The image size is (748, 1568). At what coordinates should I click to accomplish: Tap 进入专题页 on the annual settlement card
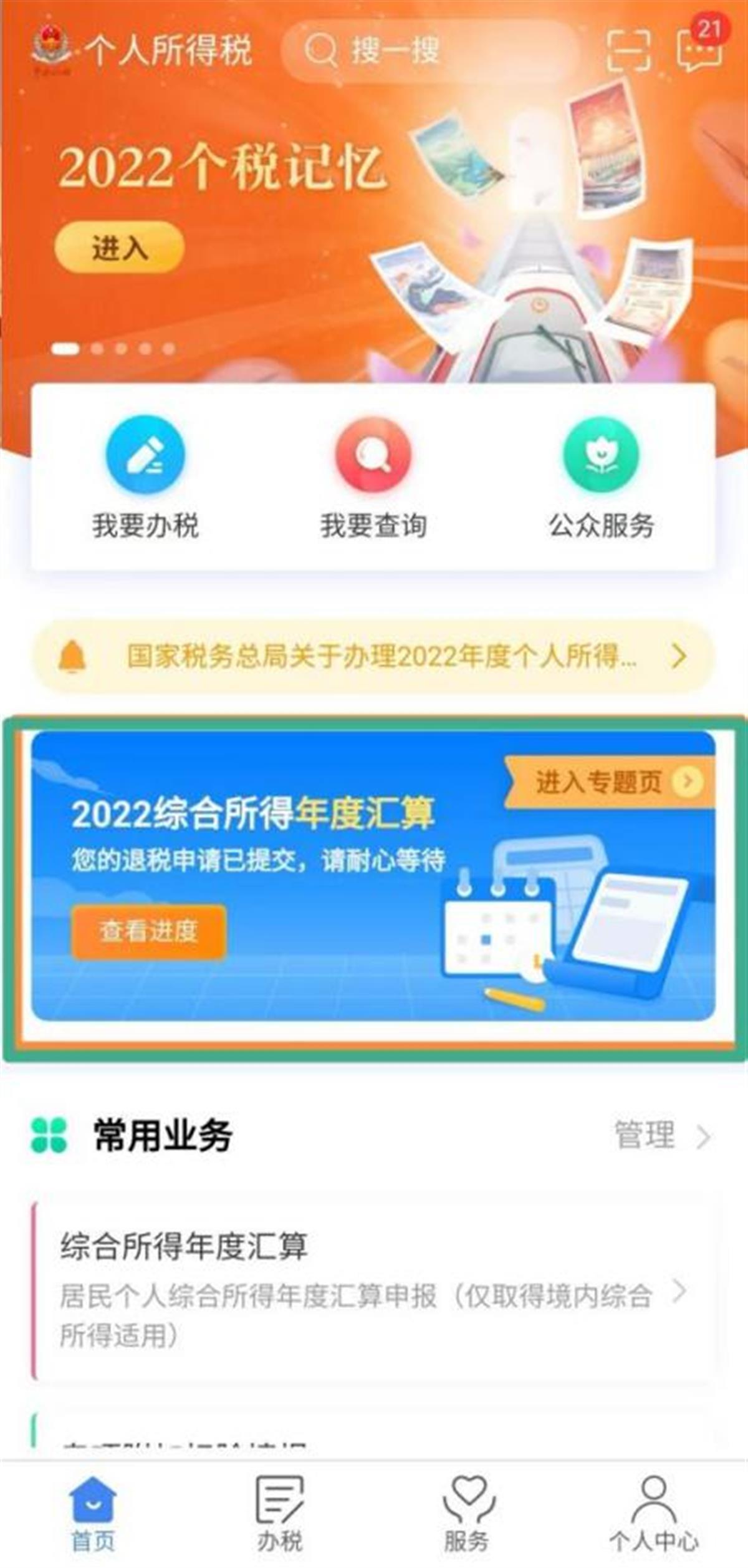tap(610, 782)
